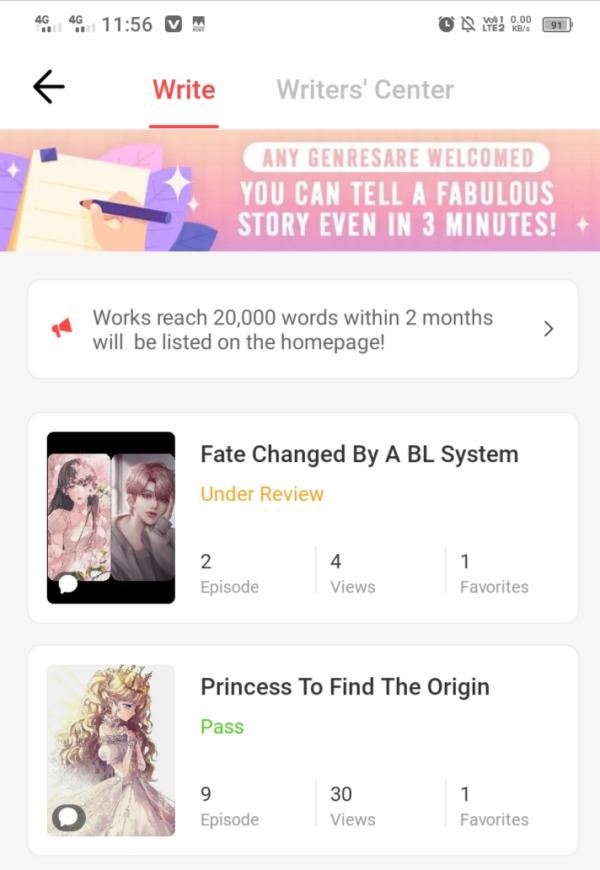Image resolution: width=600 pixels, height=870 pixels.
Task: Open the story Fate Changed By A BL System
Action: click(x=359, y=455)
